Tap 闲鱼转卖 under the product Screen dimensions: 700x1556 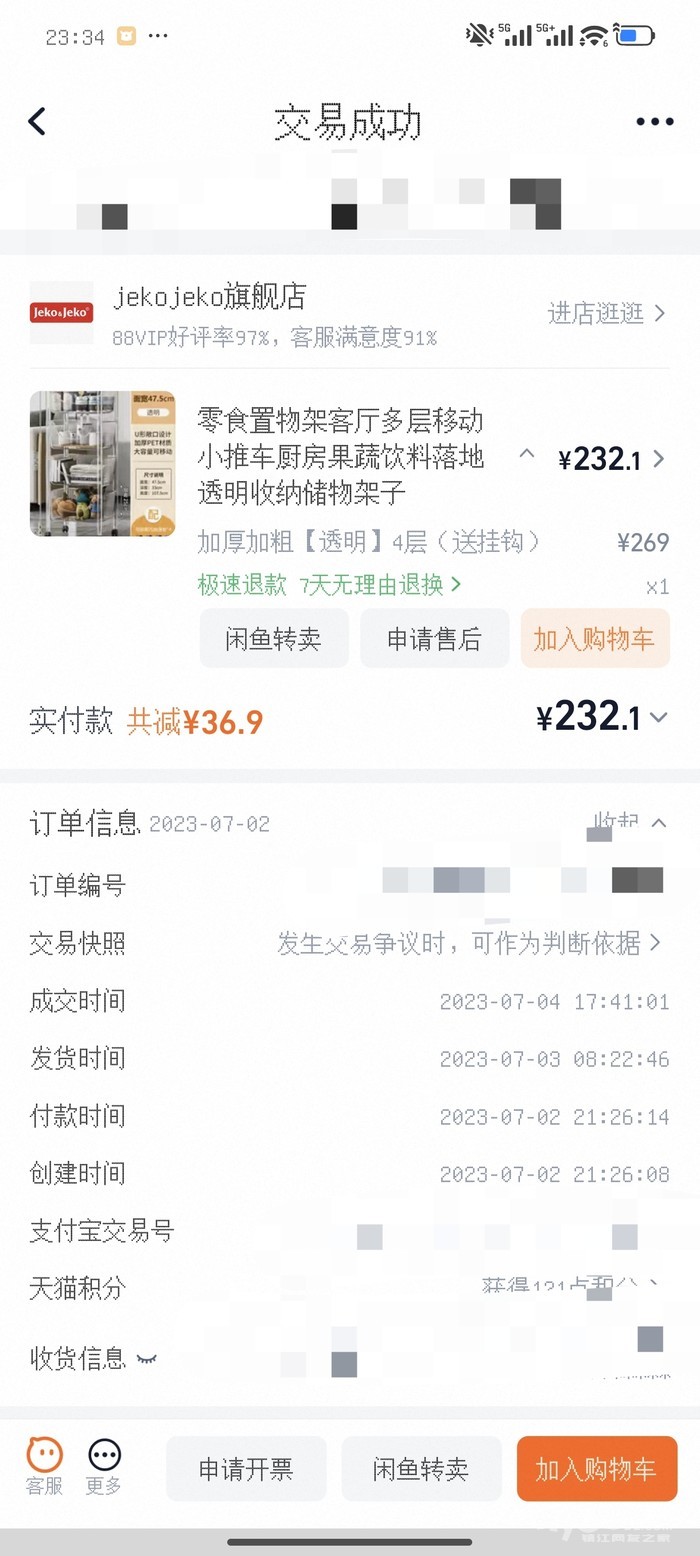tap(274, 639)
